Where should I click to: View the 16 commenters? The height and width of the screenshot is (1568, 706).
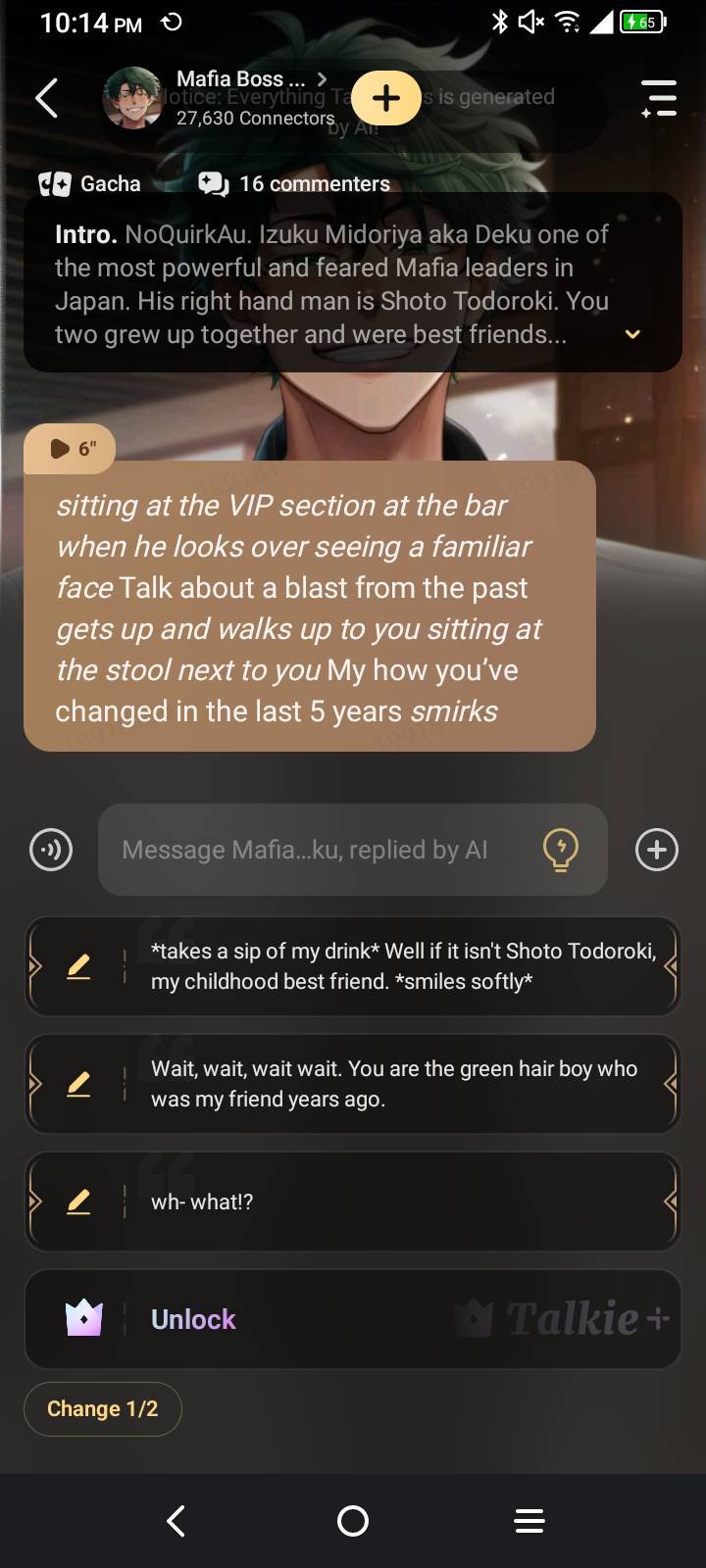[x=294, y=184]
